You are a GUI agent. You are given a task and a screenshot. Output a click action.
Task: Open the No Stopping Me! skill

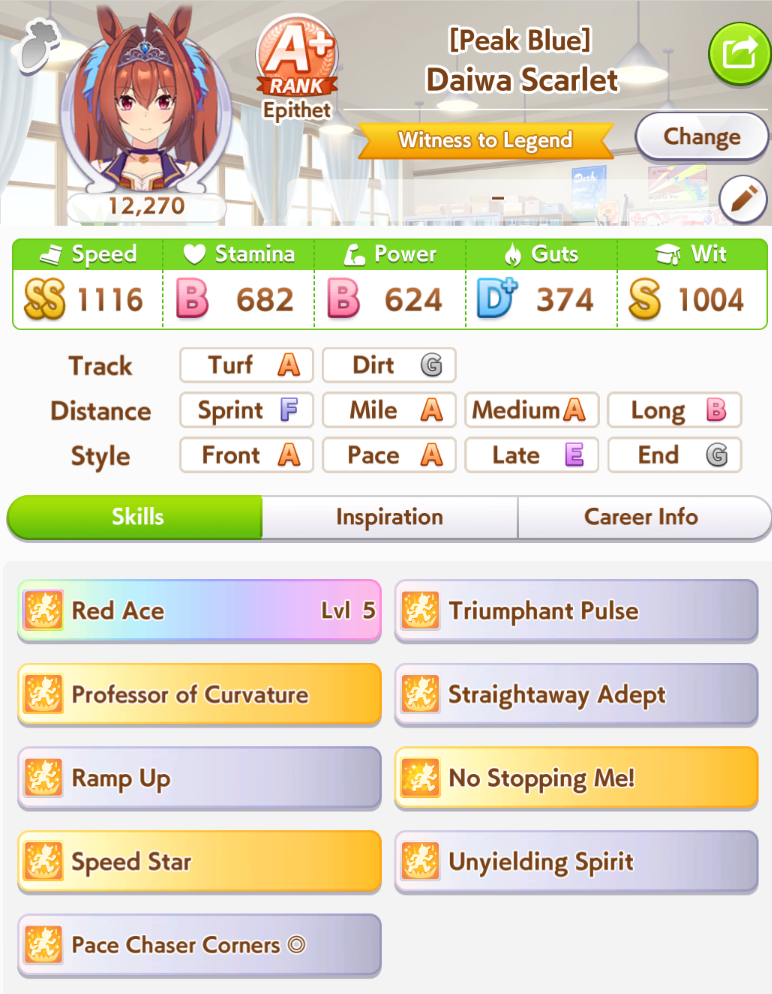click(576, 778)
